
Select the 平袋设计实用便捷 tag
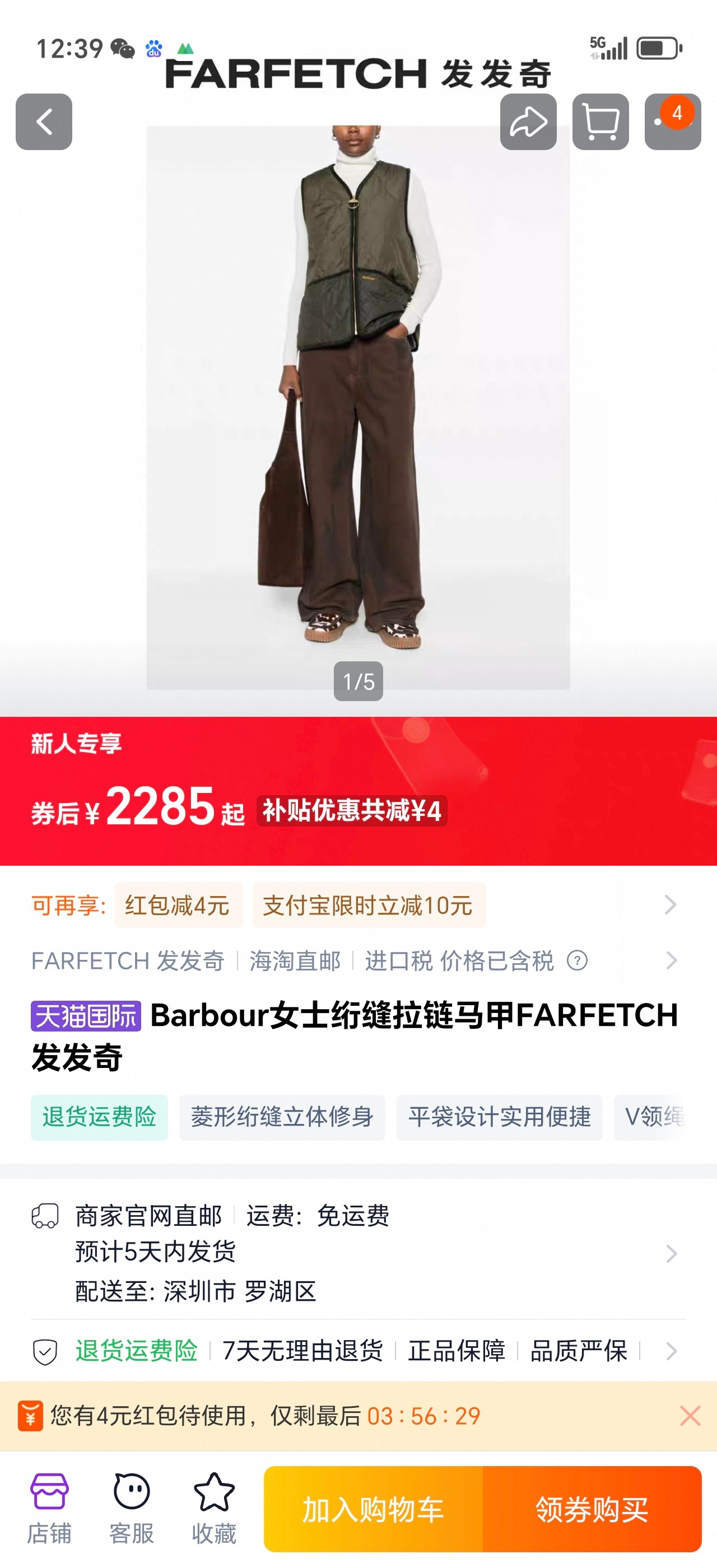coord(499,1118)
